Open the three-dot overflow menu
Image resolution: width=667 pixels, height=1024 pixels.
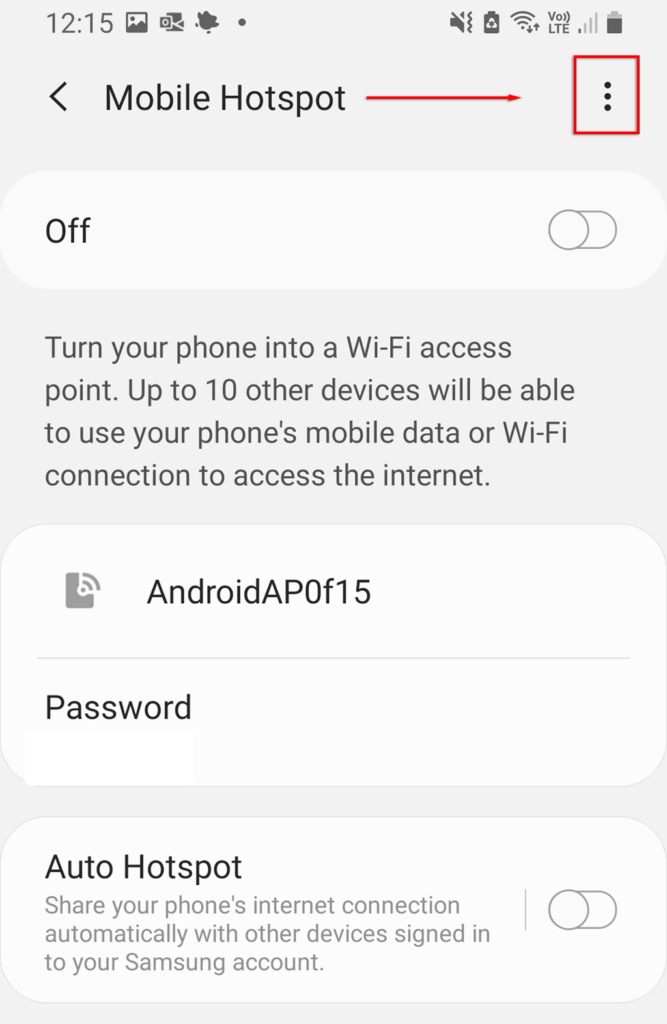(606, 96)
